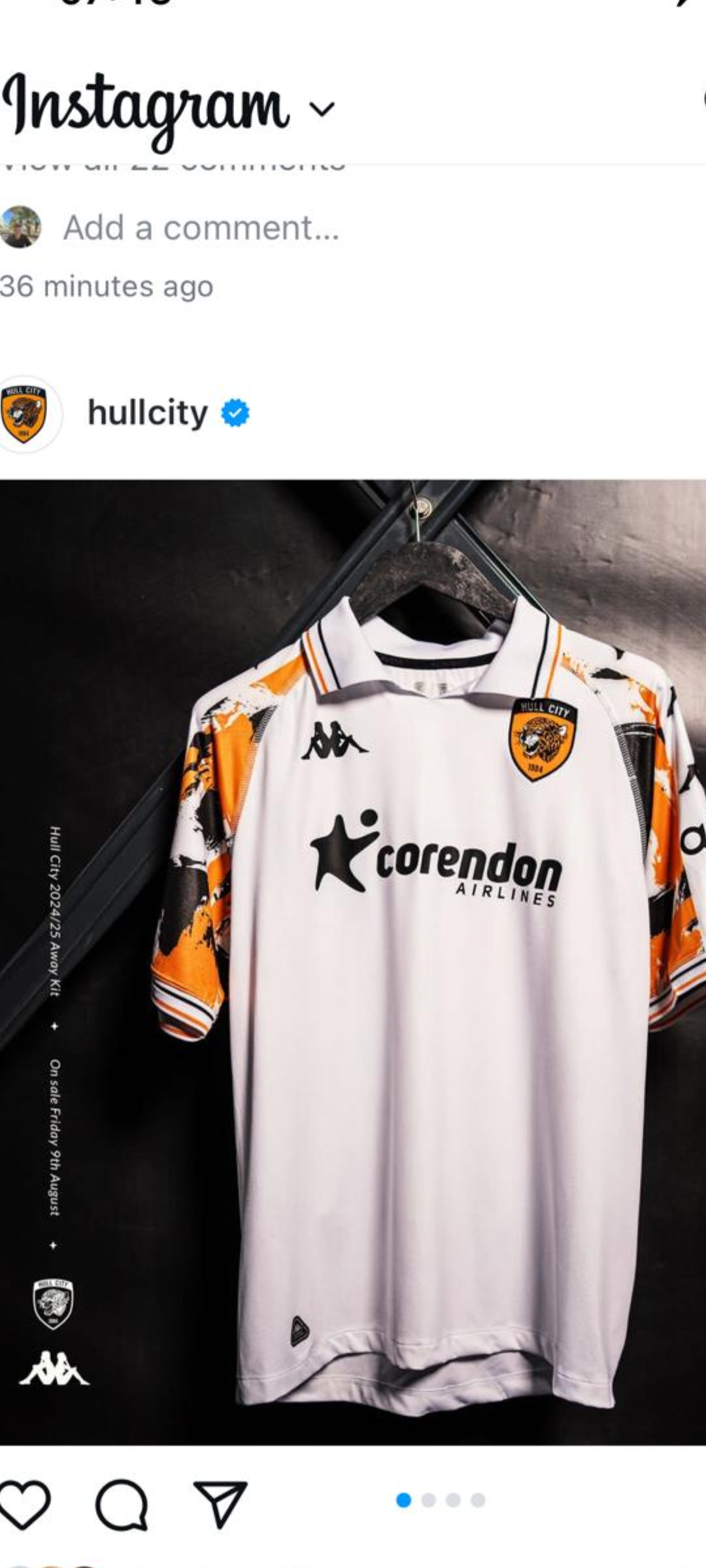Open the Hull City away kit photo
The height and width of the screenshot is (1568, 706).
[x=353, y=962]
